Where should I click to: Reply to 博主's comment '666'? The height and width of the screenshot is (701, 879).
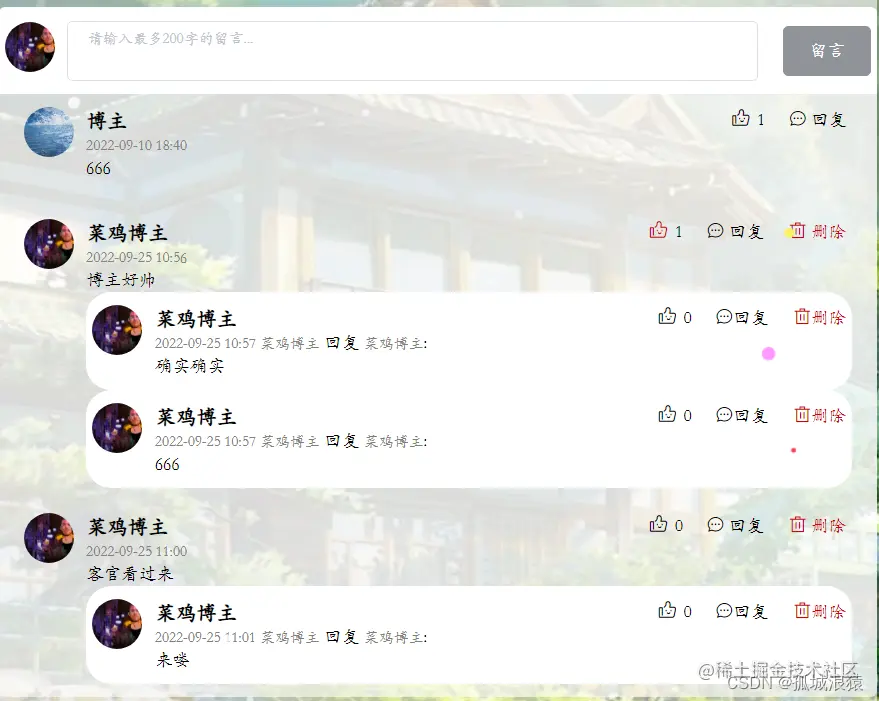click(817, 119)
